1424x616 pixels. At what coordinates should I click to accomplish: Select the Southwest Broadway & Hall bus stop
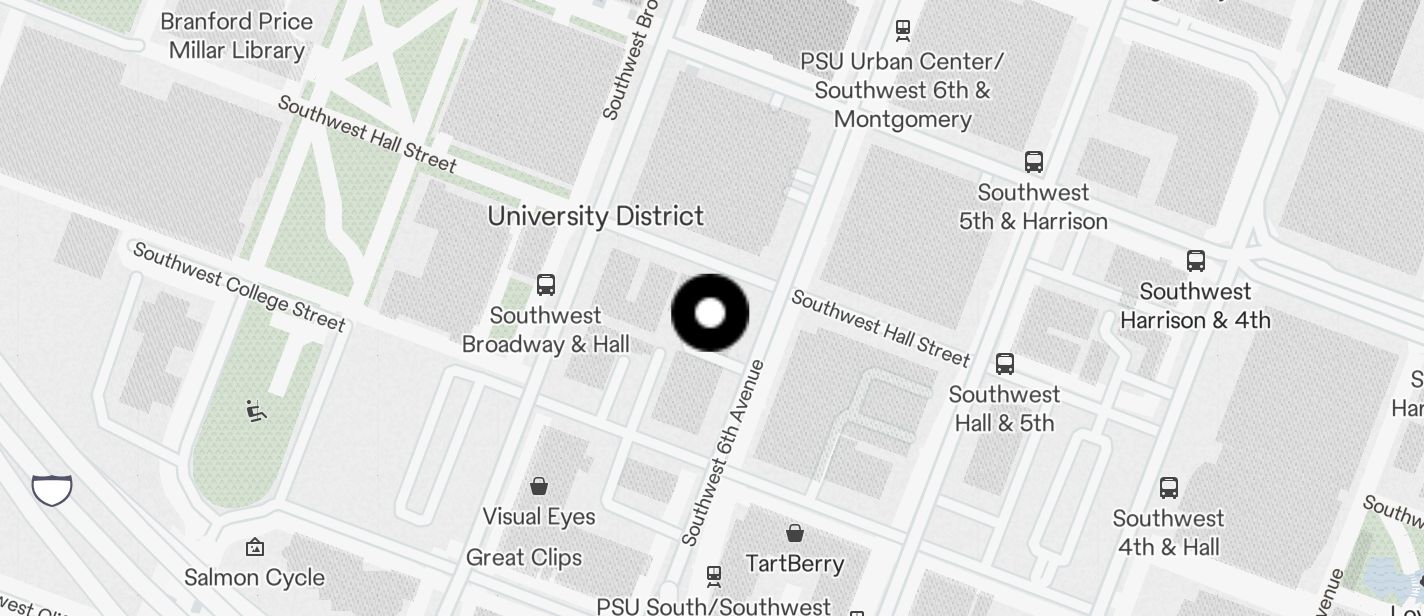546,285
